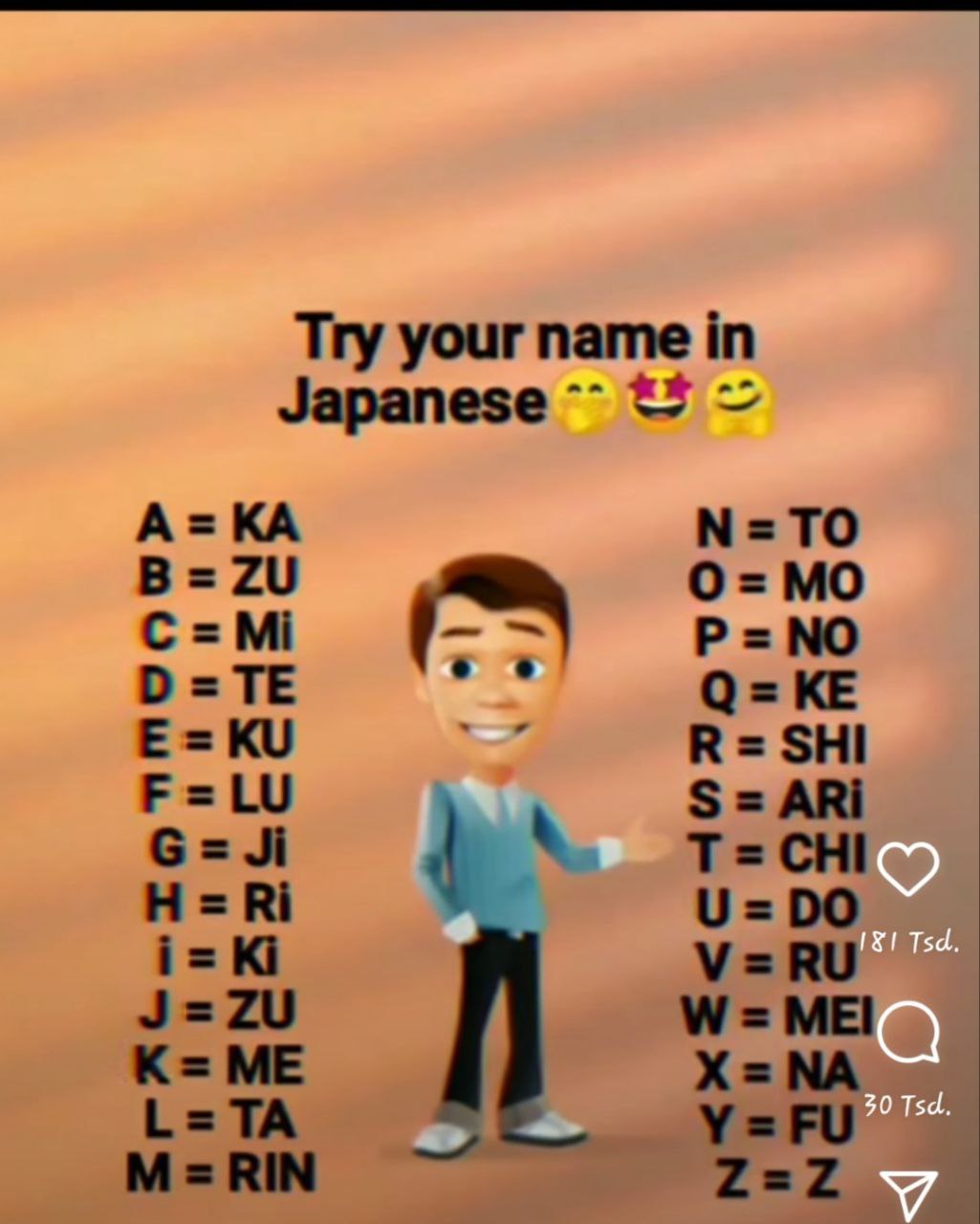
Task: Open the comments on this reel
Action: pyautogui.click(x=907, y=1033)
